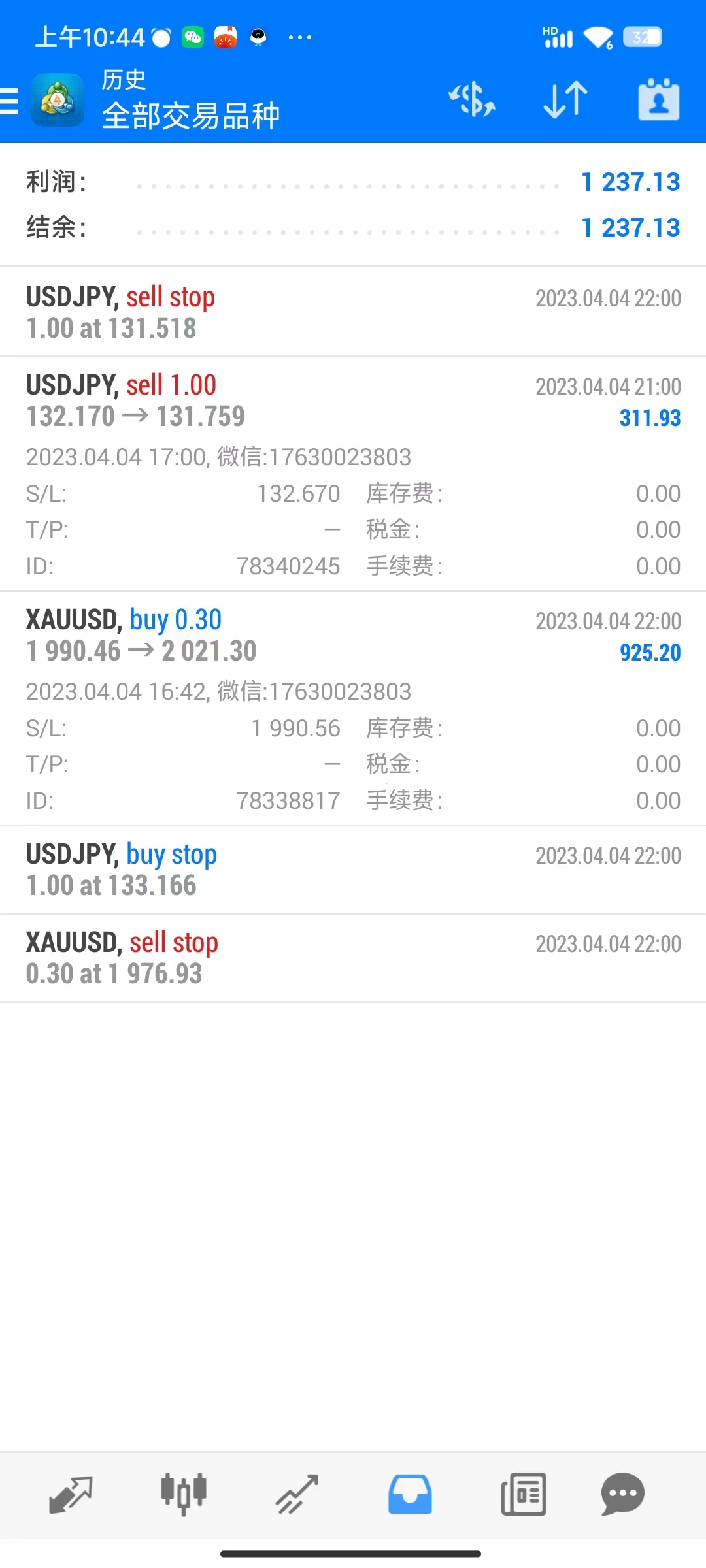Expand the XAUUSD sell stop order
This screenshot has width=706, height=1568.
tap(353, 958)
